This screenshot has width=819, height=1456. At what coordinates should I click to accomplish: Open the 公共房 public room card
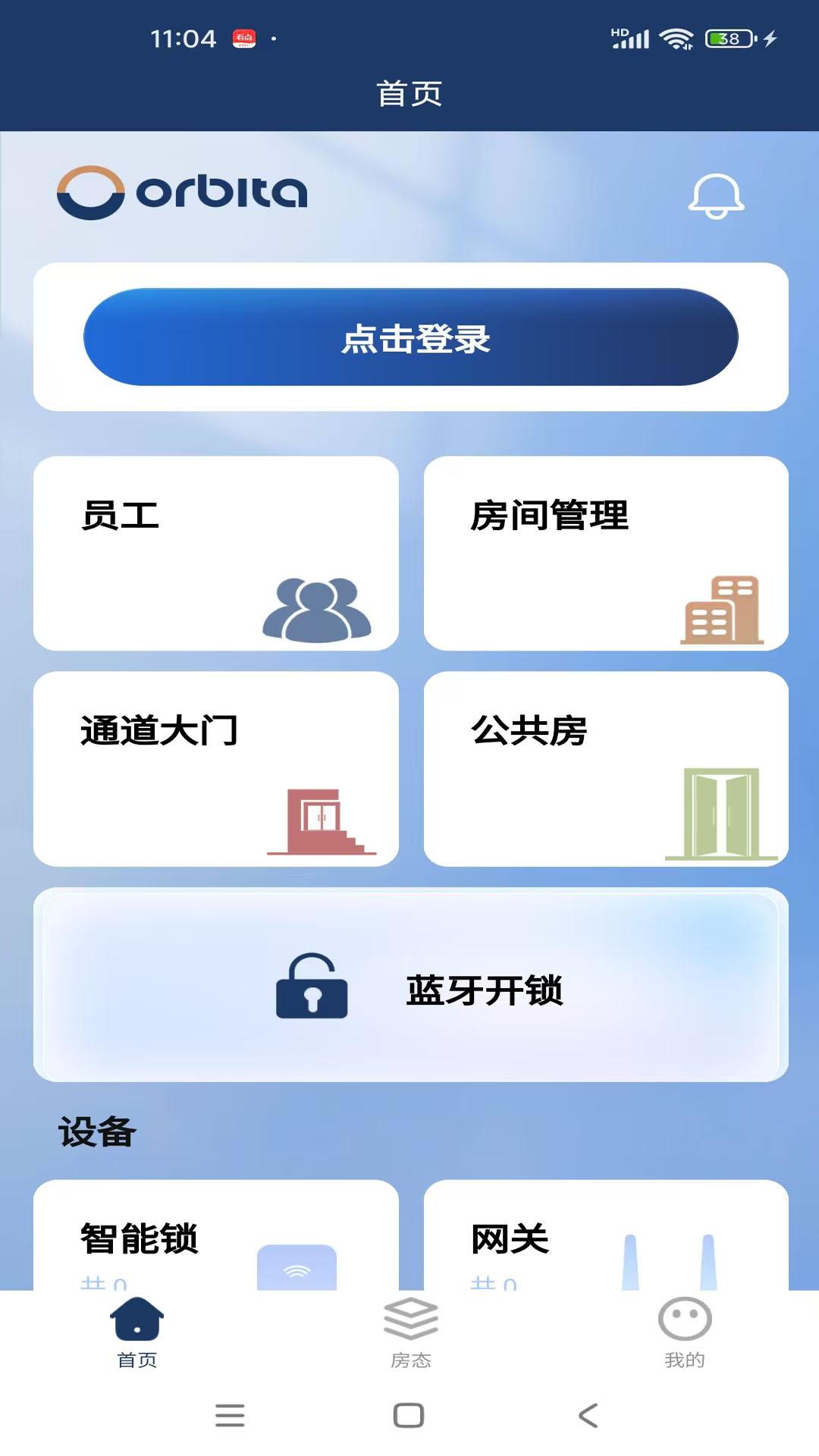click(606, 768)
